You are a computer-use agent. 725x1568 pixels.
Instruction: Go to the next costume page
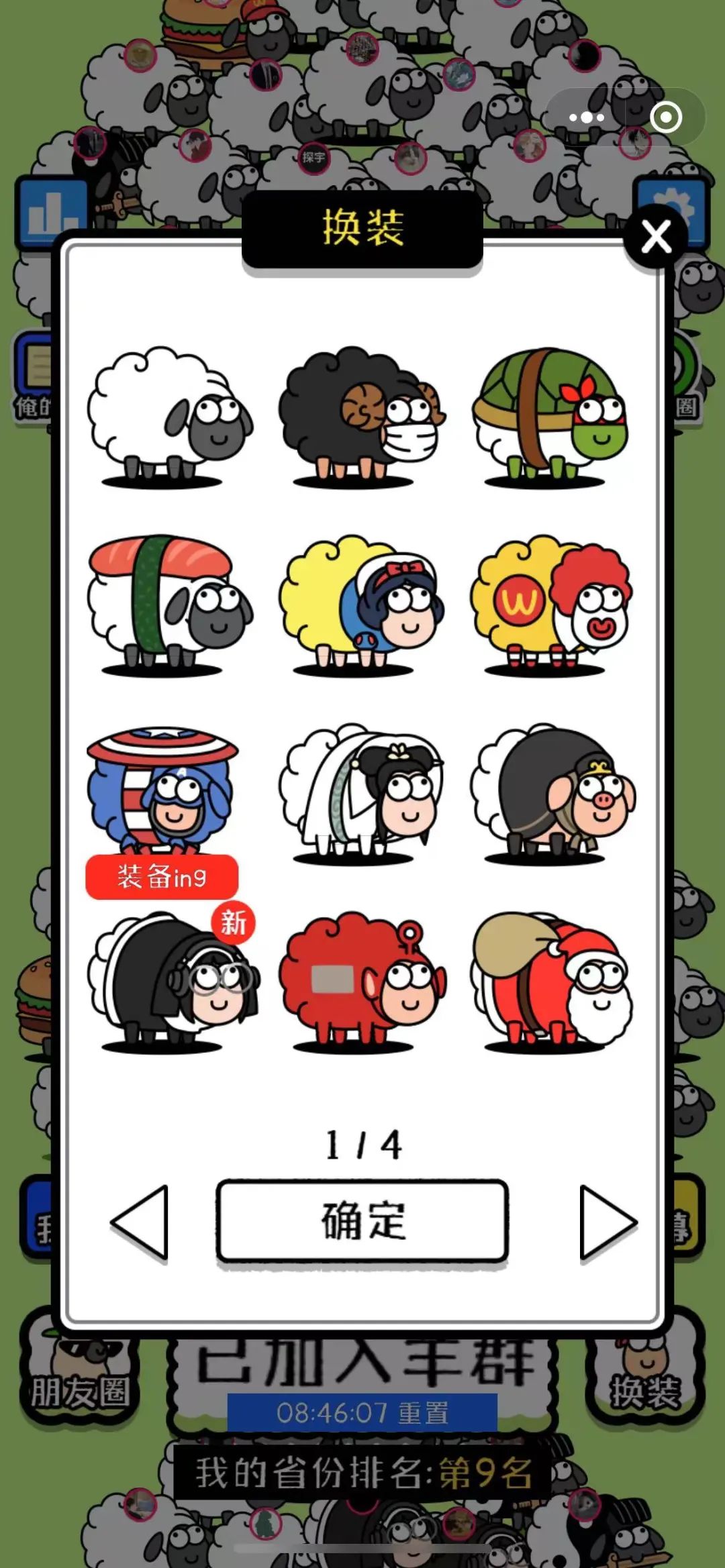tap(607, 1222)
